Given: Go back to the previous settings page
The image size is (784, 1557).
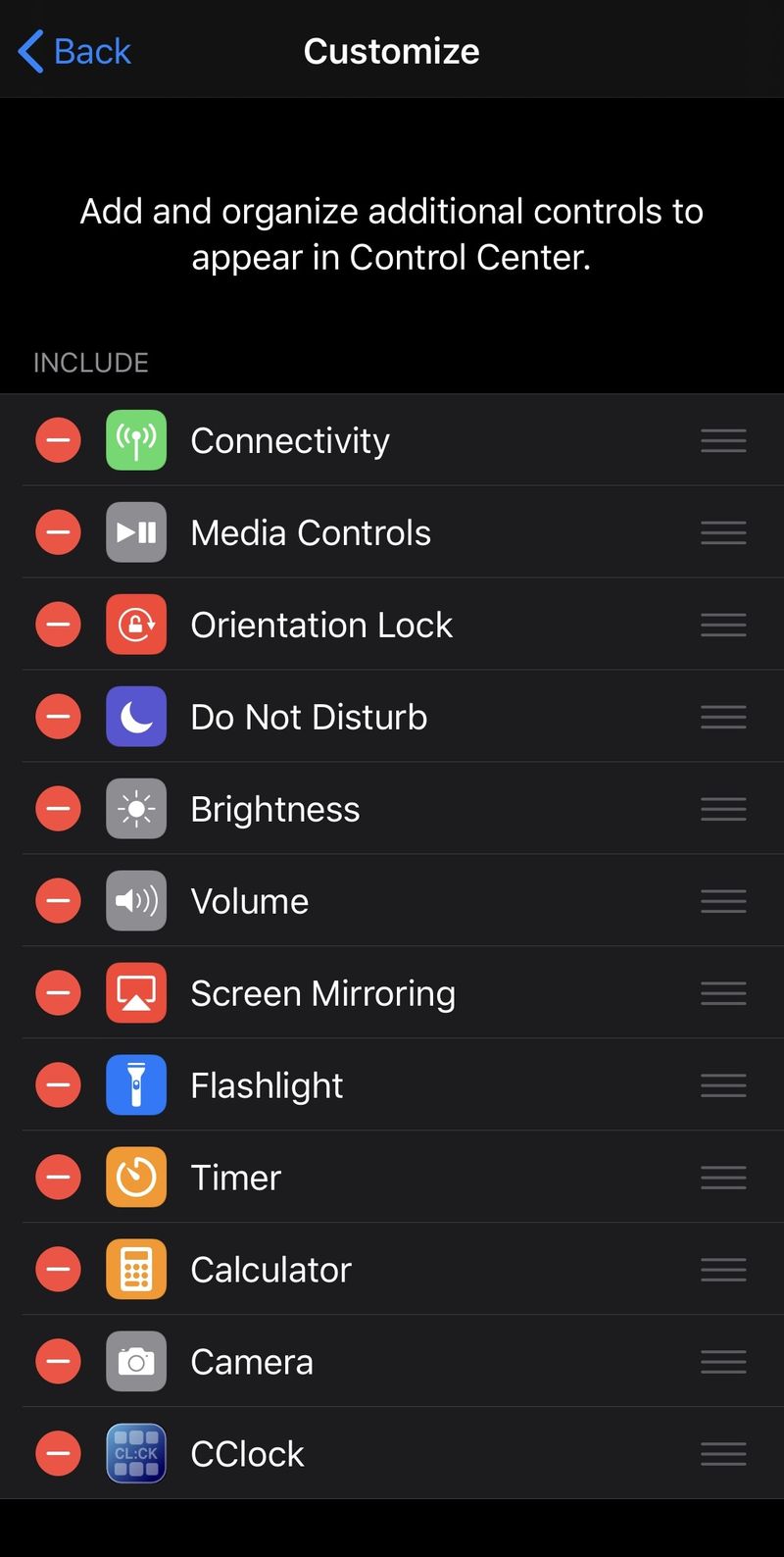Looking at the screenshot, I should tap(74, 51).
